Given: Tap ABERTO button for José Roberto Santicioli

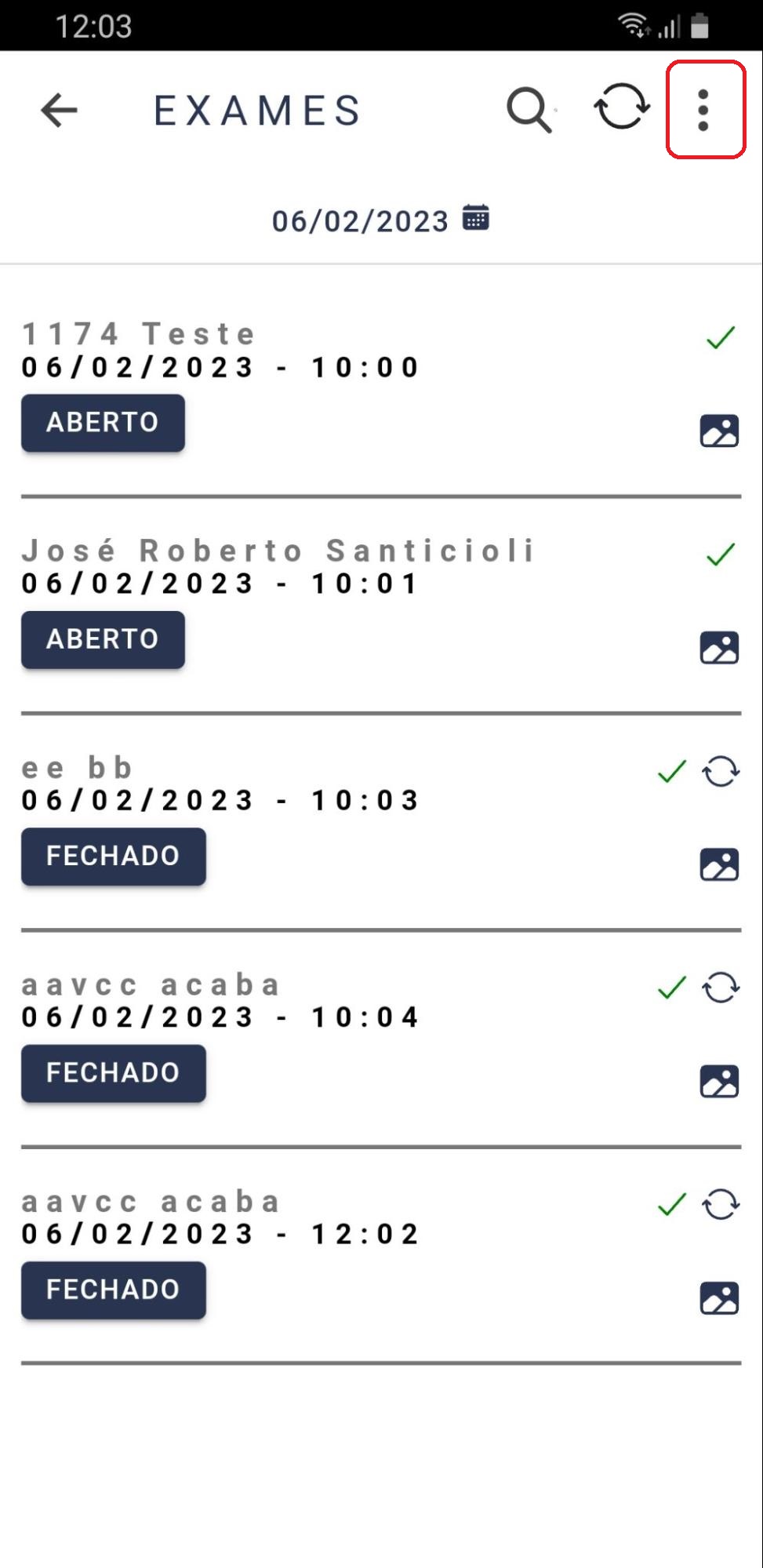Looking at the screenshot, I should [x=103, y=639].
